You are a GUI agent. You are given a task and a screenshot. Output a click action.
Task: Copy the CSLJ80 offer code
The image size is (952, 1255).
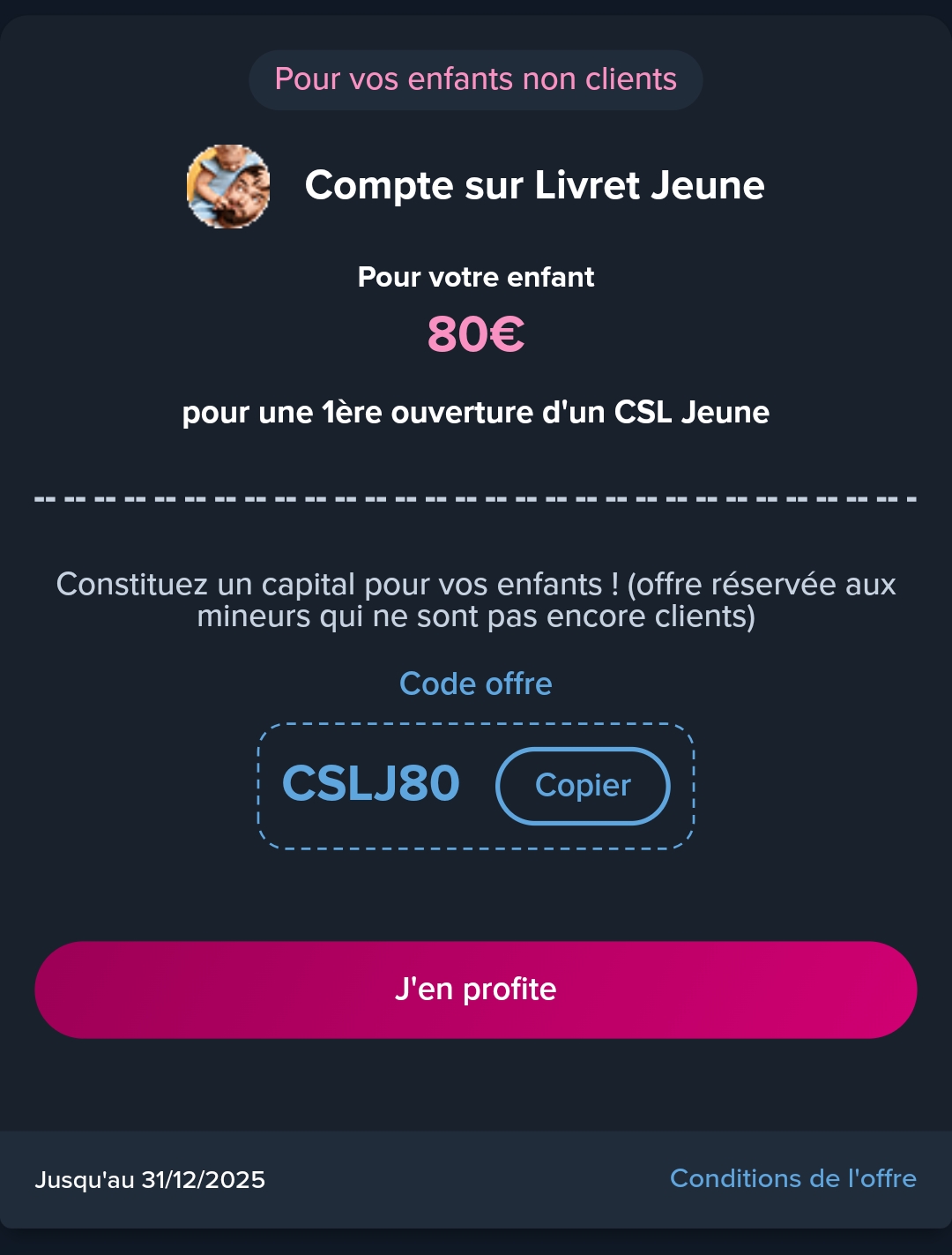pos(583,786)
